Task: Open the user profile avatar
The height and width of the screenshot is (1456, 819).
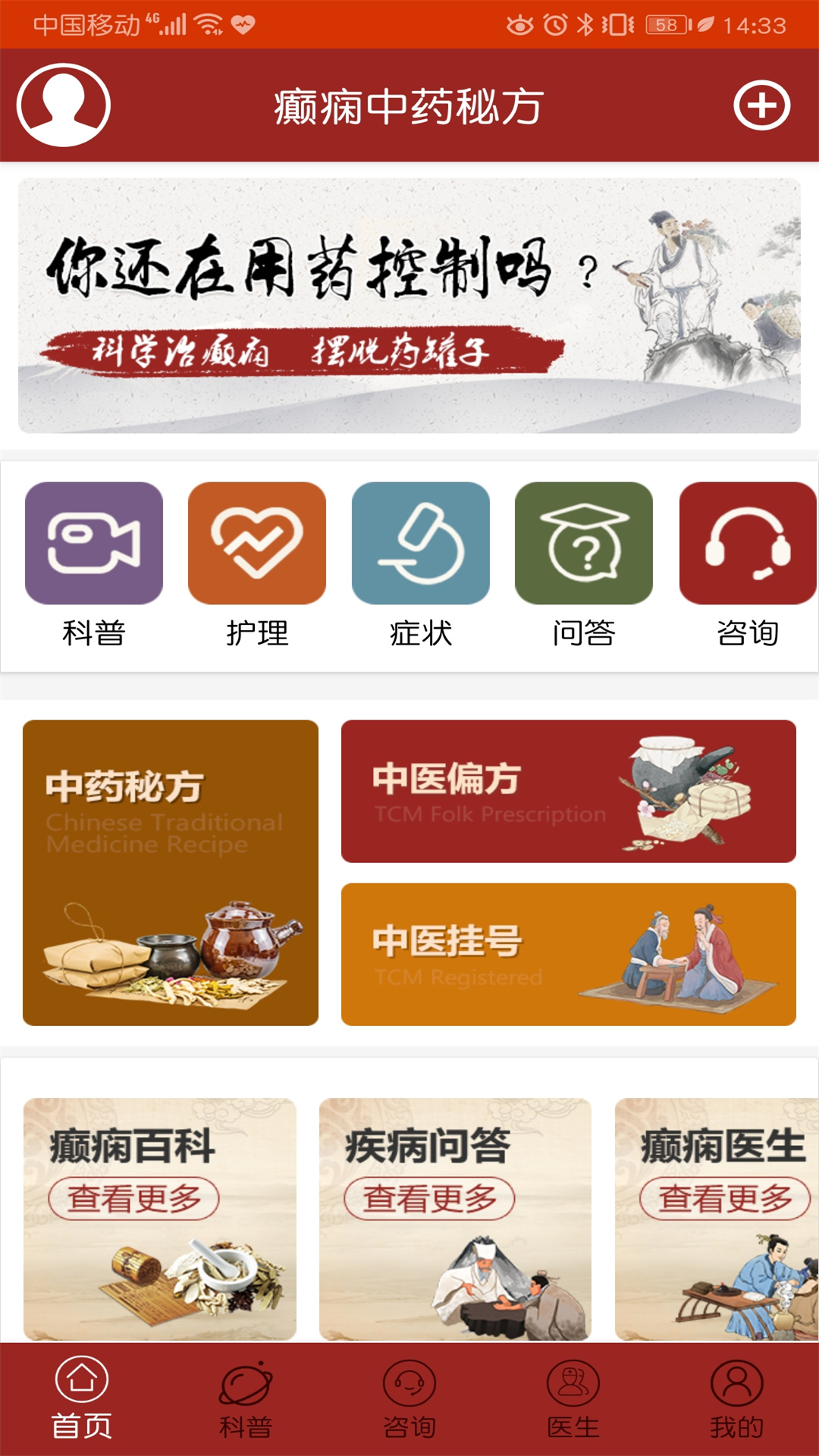Action: point(64,105)
